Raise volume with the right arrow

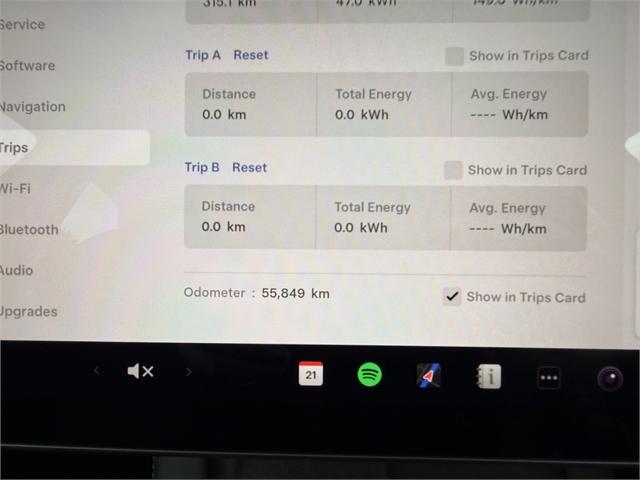(x=188, y=372)
